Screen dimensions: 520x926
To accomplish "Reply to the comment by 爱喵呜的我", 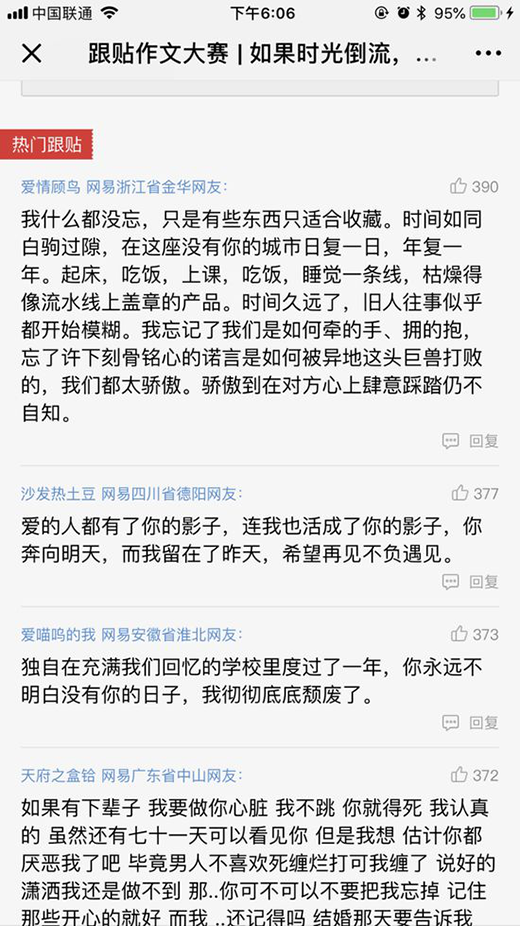I will point(470,722).
